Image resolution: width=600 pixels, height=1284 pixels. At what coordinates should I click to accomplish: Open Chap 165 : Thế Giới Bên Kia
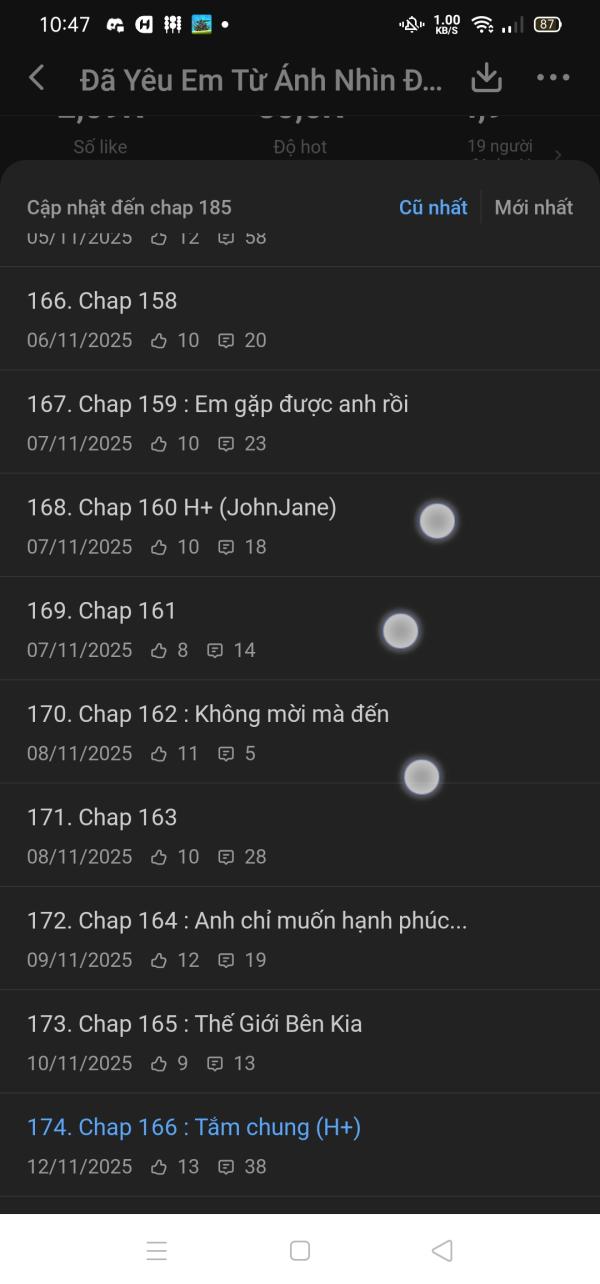300,1042
